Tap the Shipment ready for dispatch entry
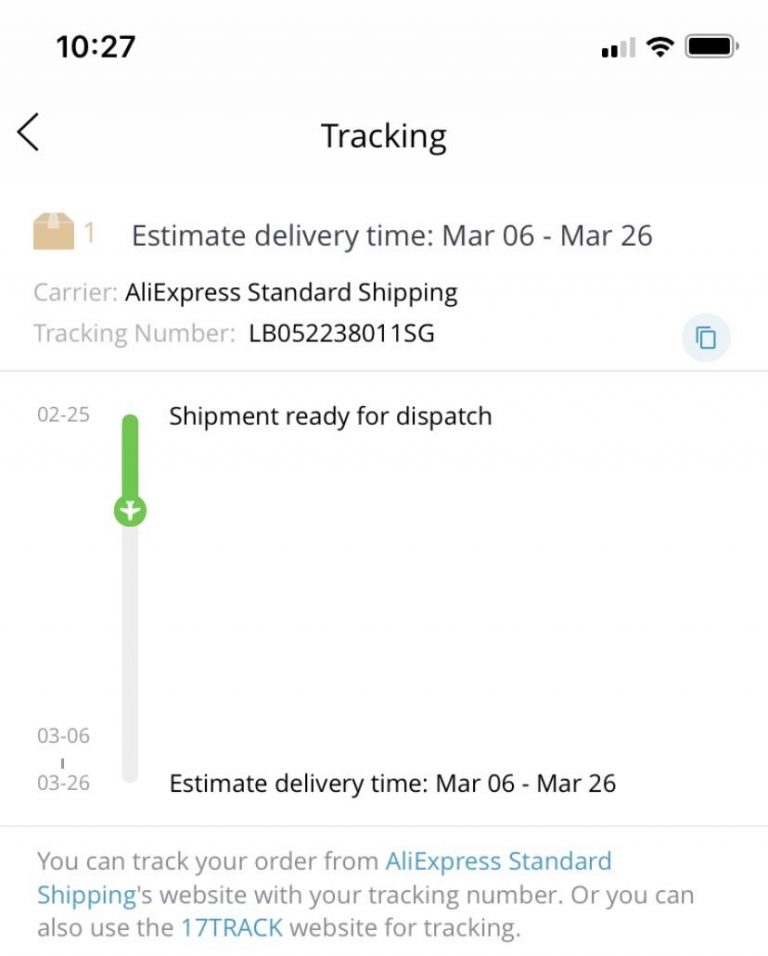Viewport: 768px width, 956px height. (x=330, y=416)
